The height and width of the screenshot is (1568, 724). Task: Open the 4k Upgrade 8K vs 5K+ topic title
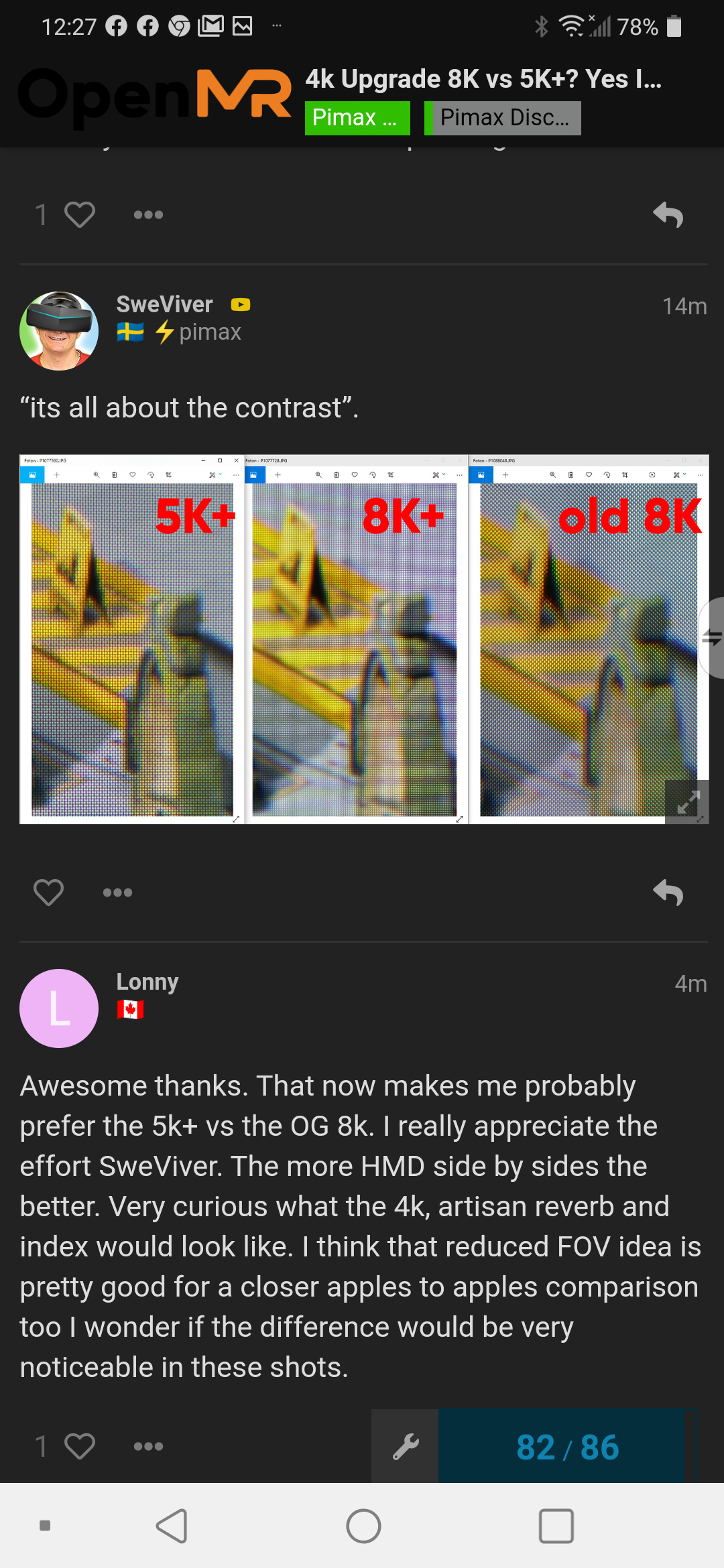click(x=483, y=79)
